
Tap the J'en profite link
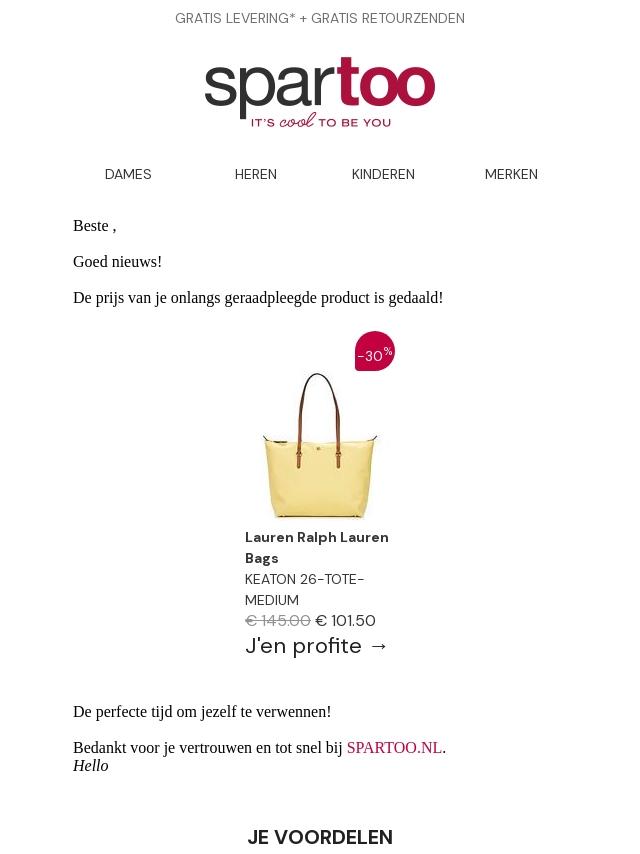(x=316, y=646)
